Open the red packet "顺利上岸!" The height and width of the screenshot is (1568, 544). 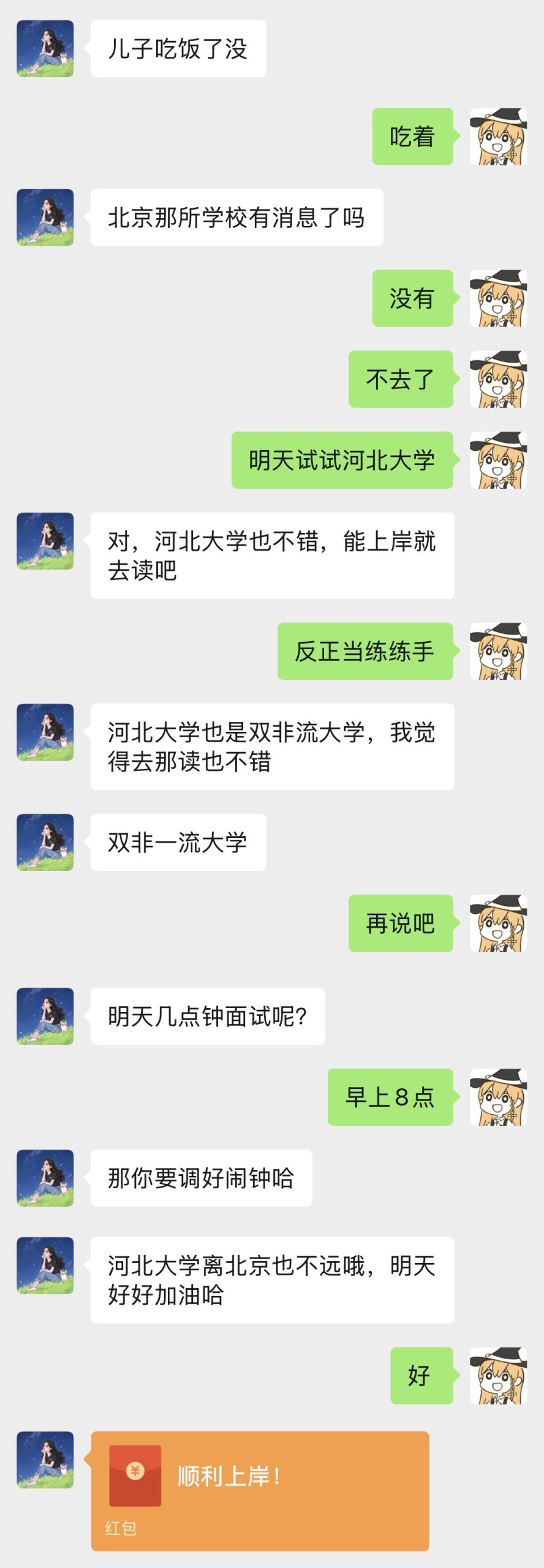pyautogui.click(x=260, y=1490)
